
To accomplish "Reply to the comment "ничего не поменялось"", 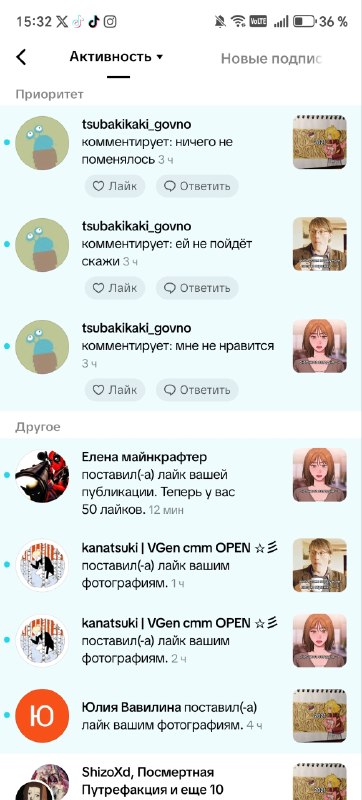I will pos(197,186).
